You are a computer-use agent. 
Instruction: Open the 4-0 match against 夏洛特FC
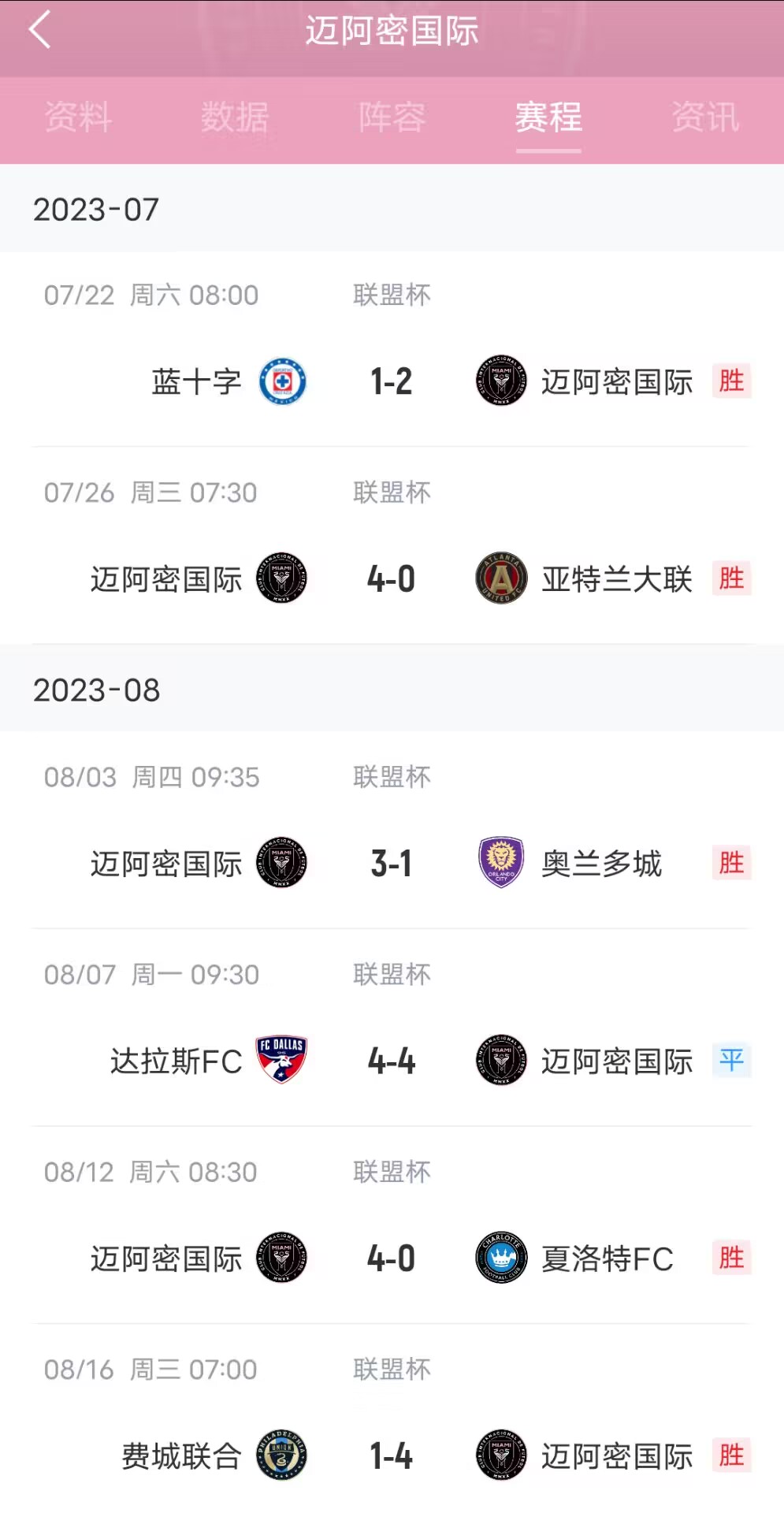[x=392, y=1258]
